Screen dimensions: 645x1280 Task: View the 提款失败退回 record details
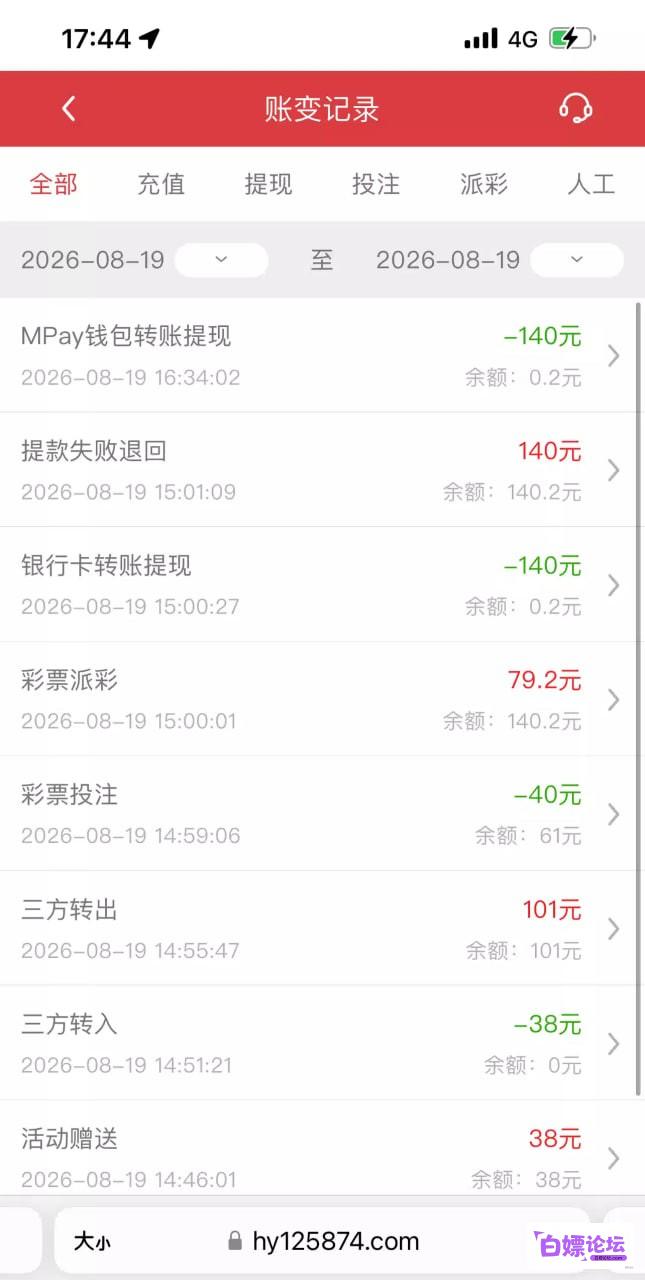[x=318, y=470]
